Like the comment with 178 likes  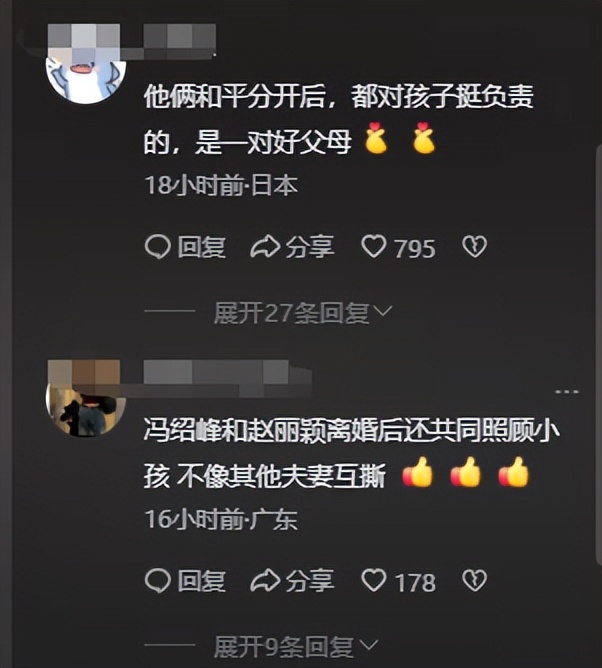tap(374, 580)
